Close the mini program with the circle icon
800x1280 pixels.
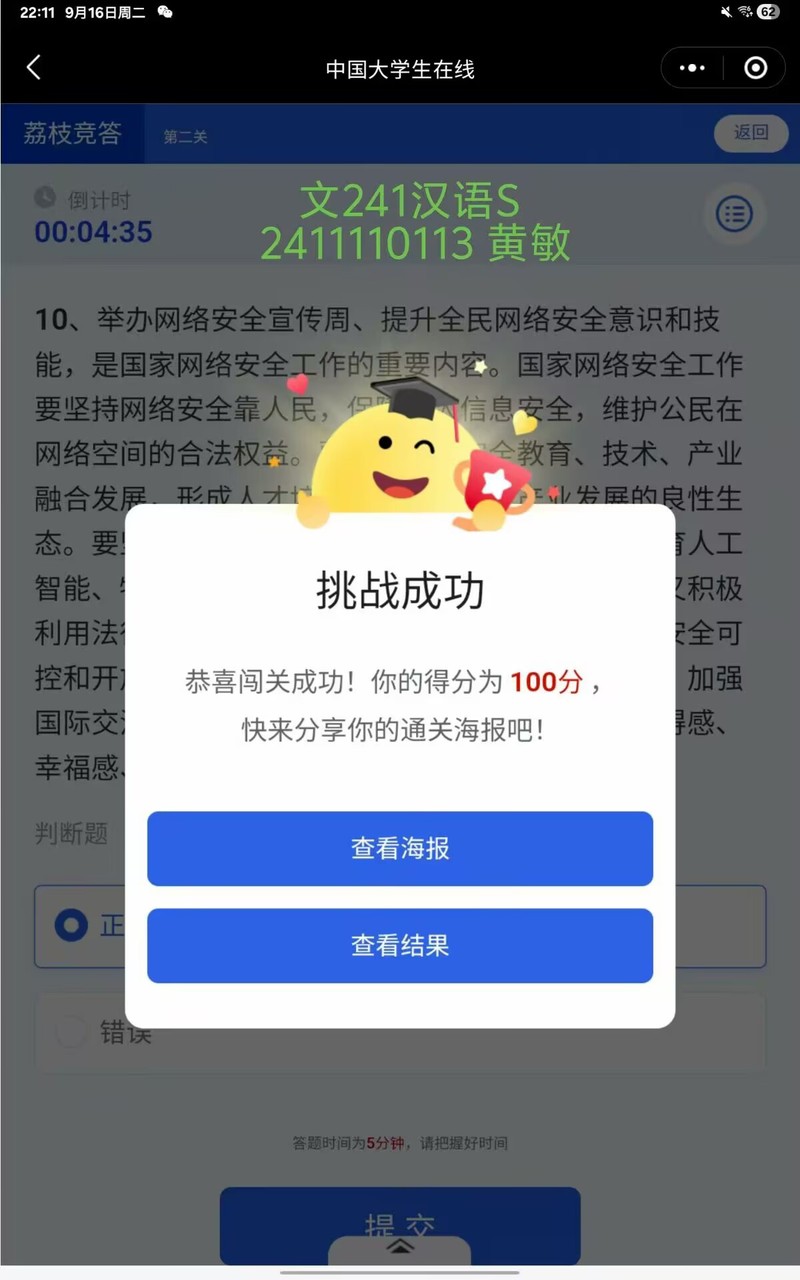point(756,68)
